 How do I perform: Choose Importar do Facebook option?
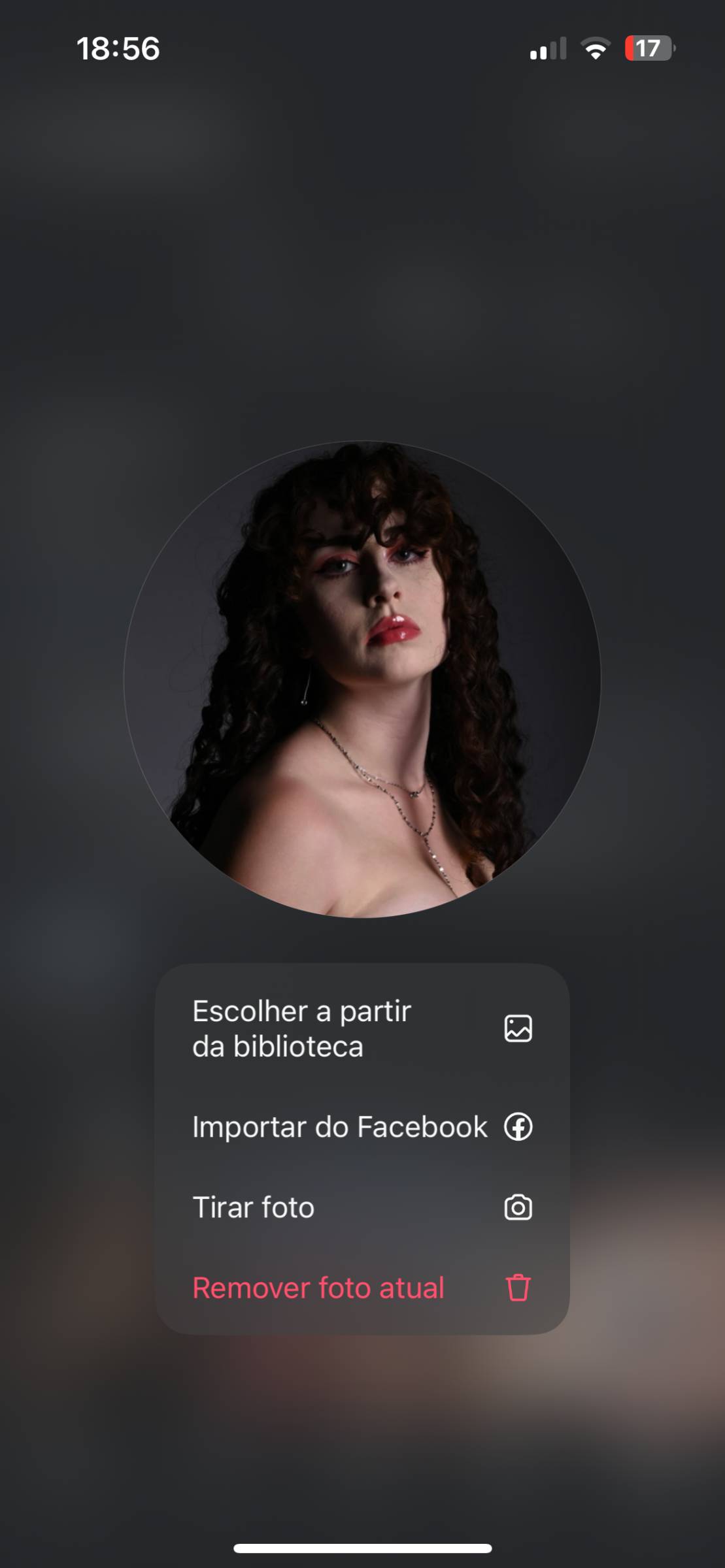tap(362, 1127)
